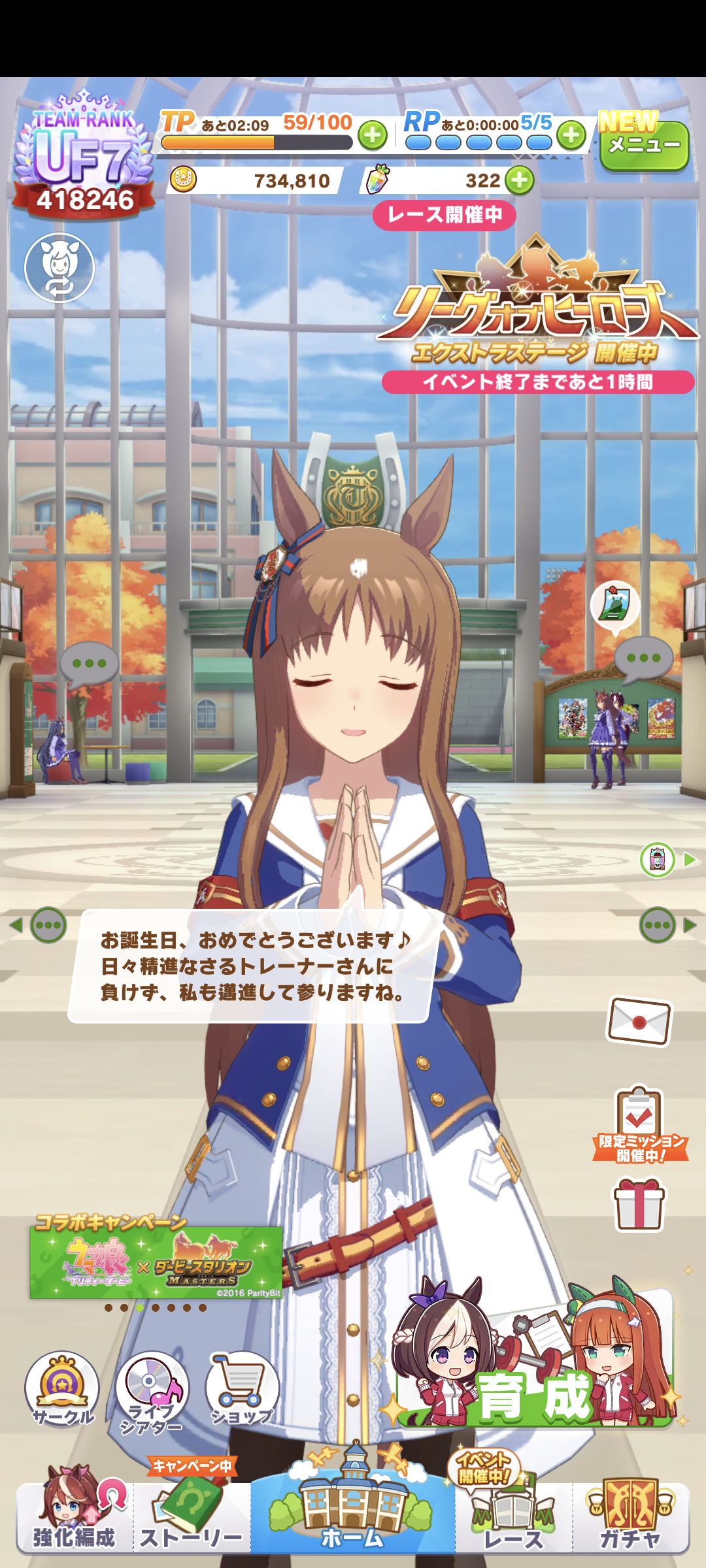
Task: Switch to the 強化編成 tab
Action: click(74, 1516)
